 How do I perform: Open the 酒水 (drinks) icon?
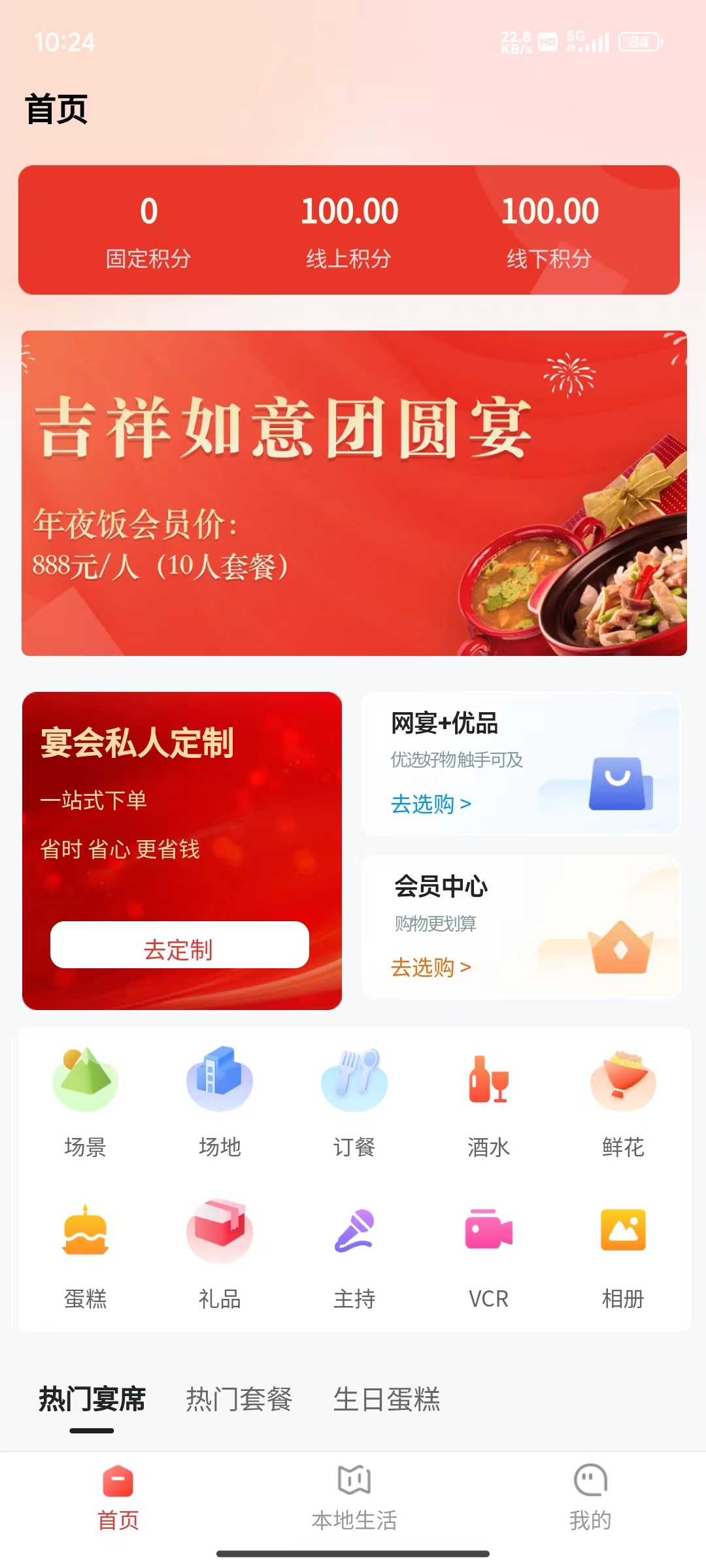488,1081
